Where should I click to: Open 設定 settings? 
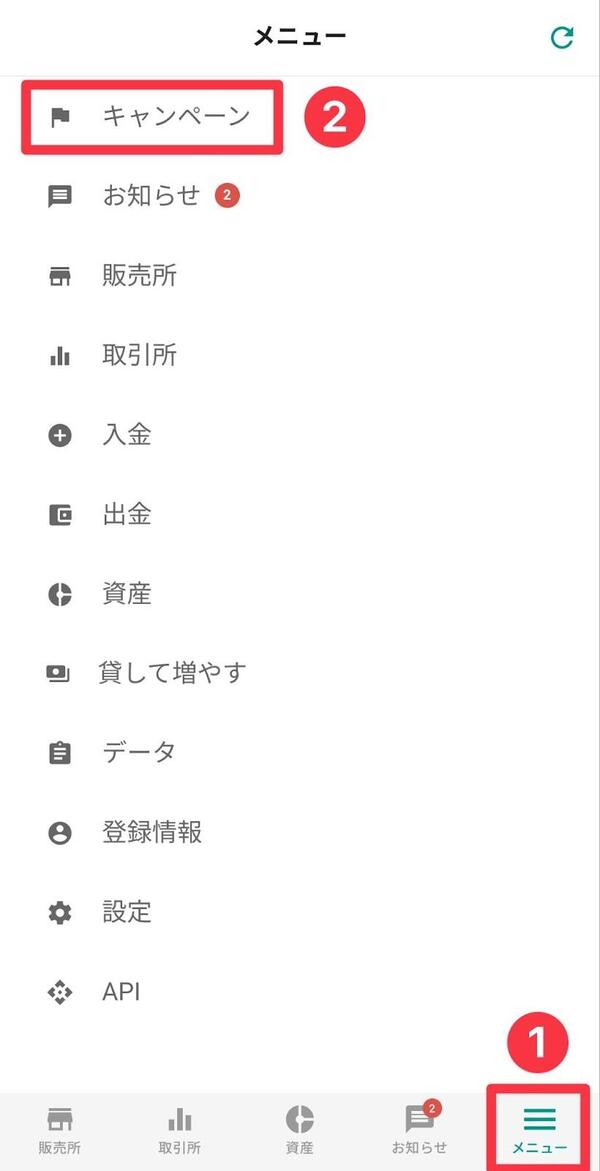pyautogui.click(x=127, y=912)
